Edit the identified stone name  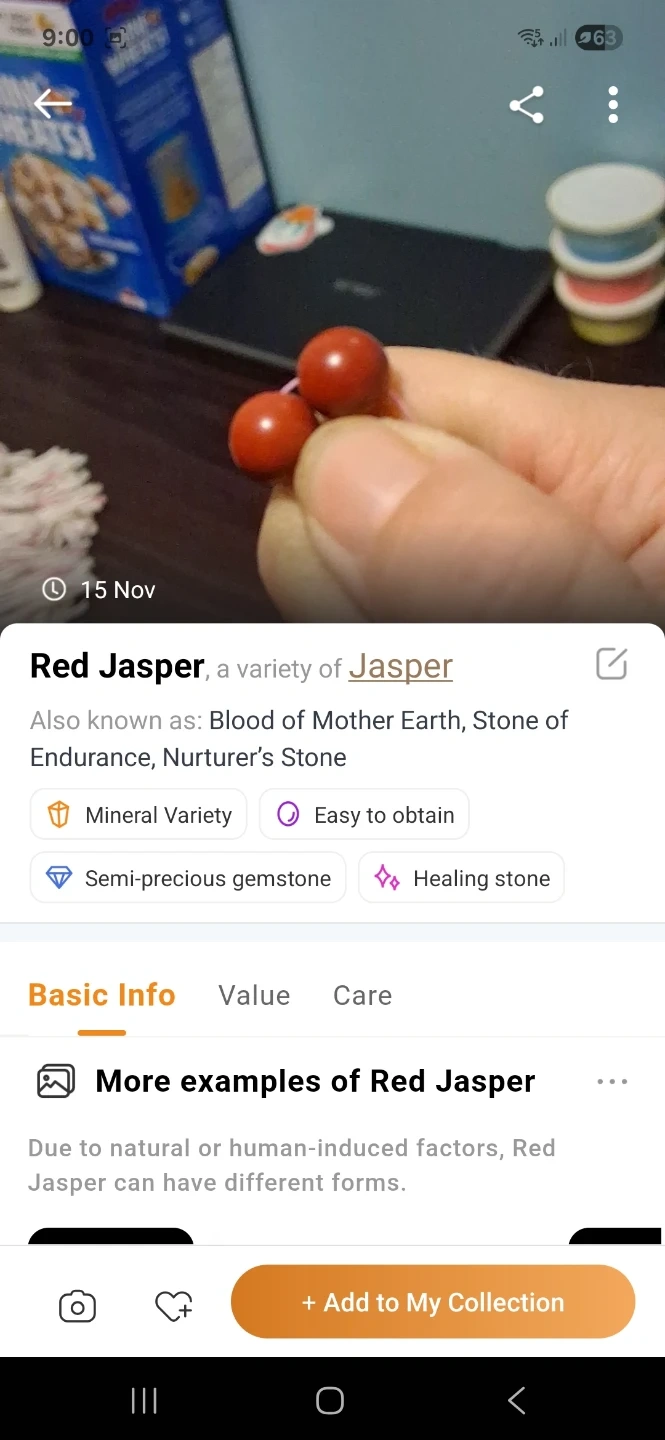(611, 664)
